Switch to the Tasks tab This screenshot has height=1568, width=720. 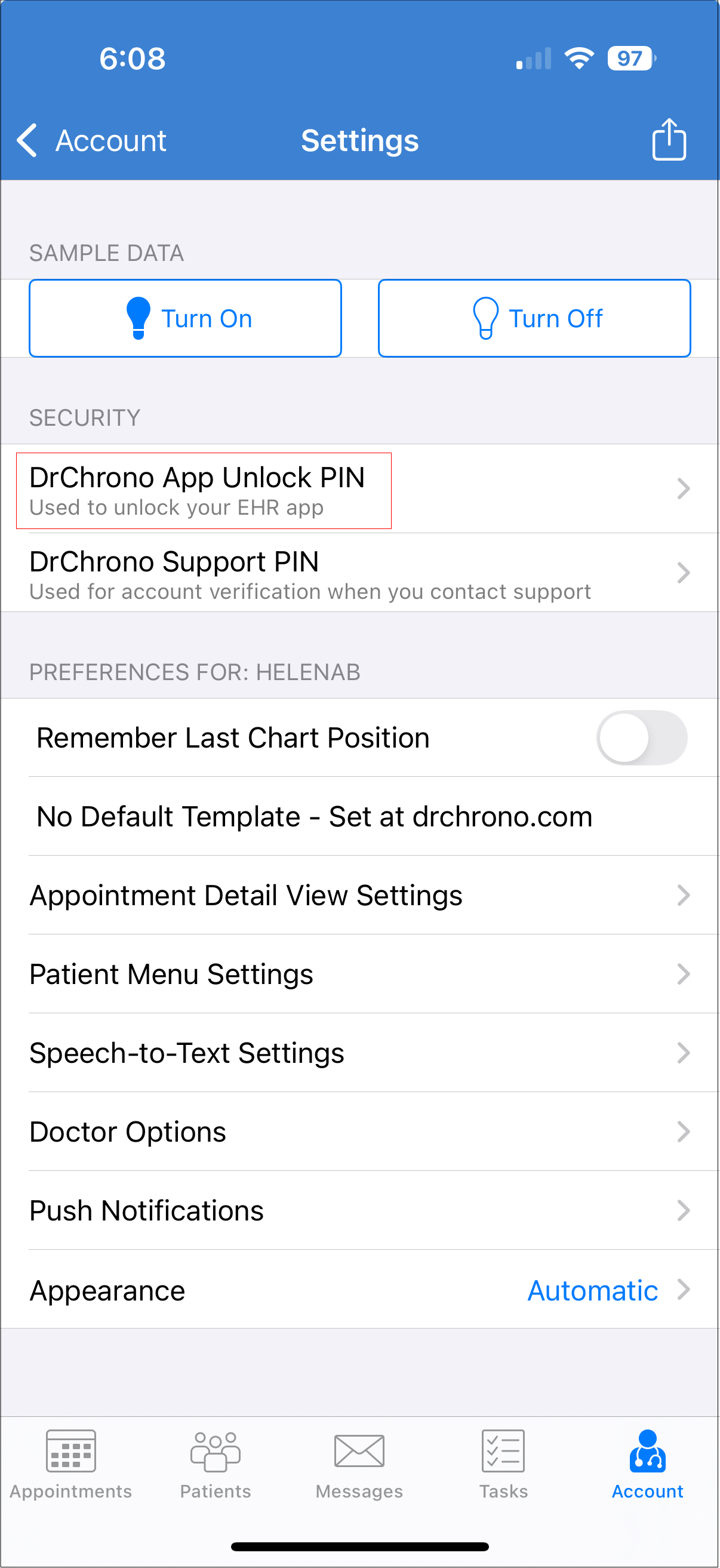(x=503, y=1465)
